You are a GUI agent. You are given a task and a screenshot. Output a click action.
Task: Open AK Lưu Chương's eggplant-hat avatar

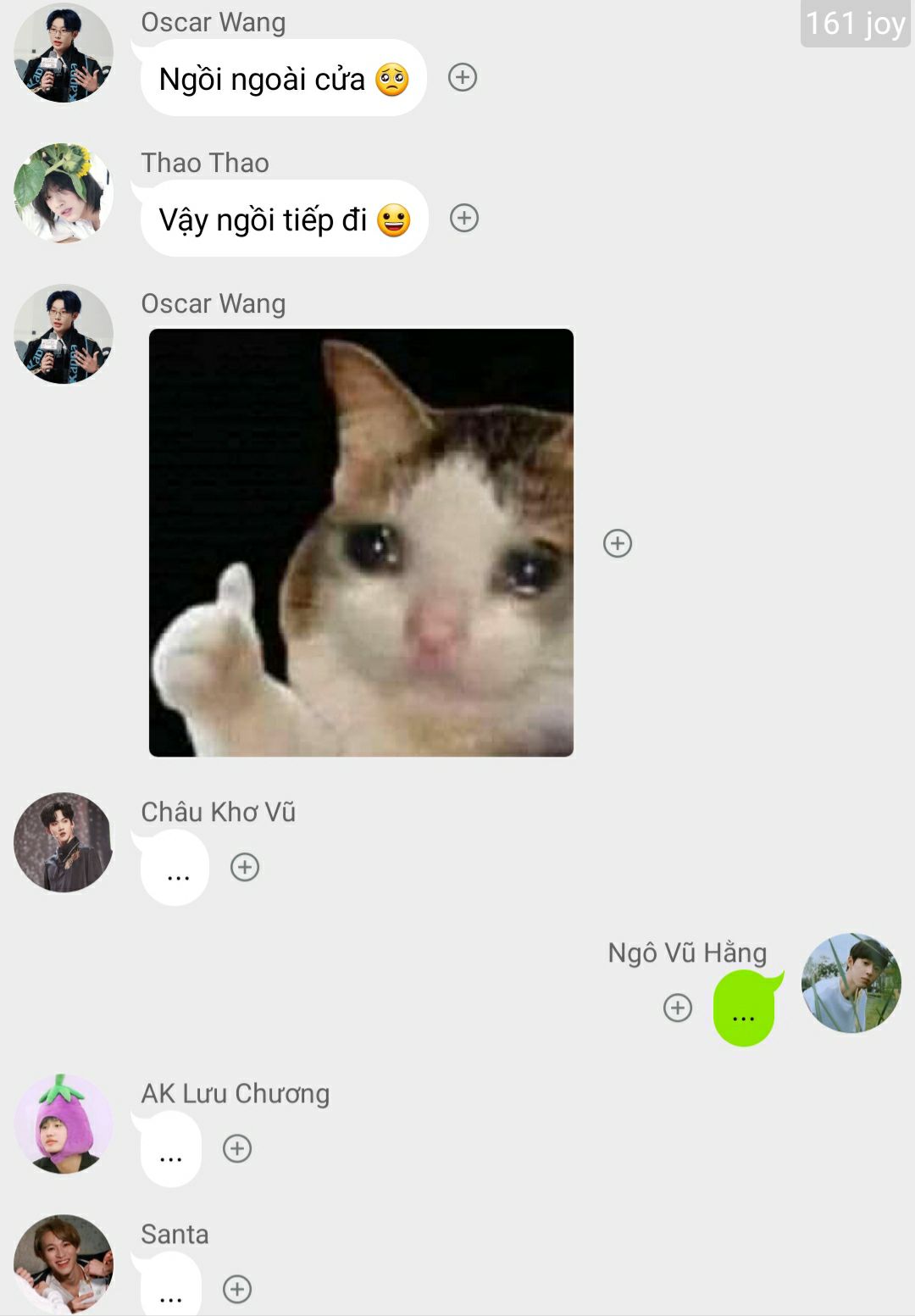[64, 1124]
